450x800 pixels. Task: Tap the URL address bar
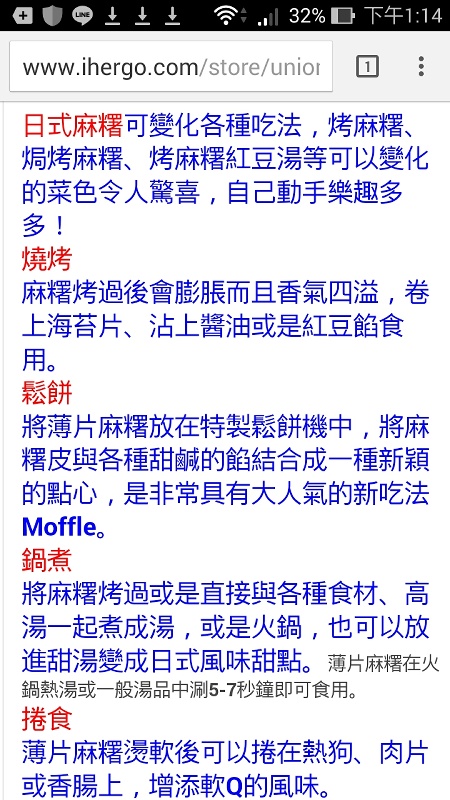[171, 67]
